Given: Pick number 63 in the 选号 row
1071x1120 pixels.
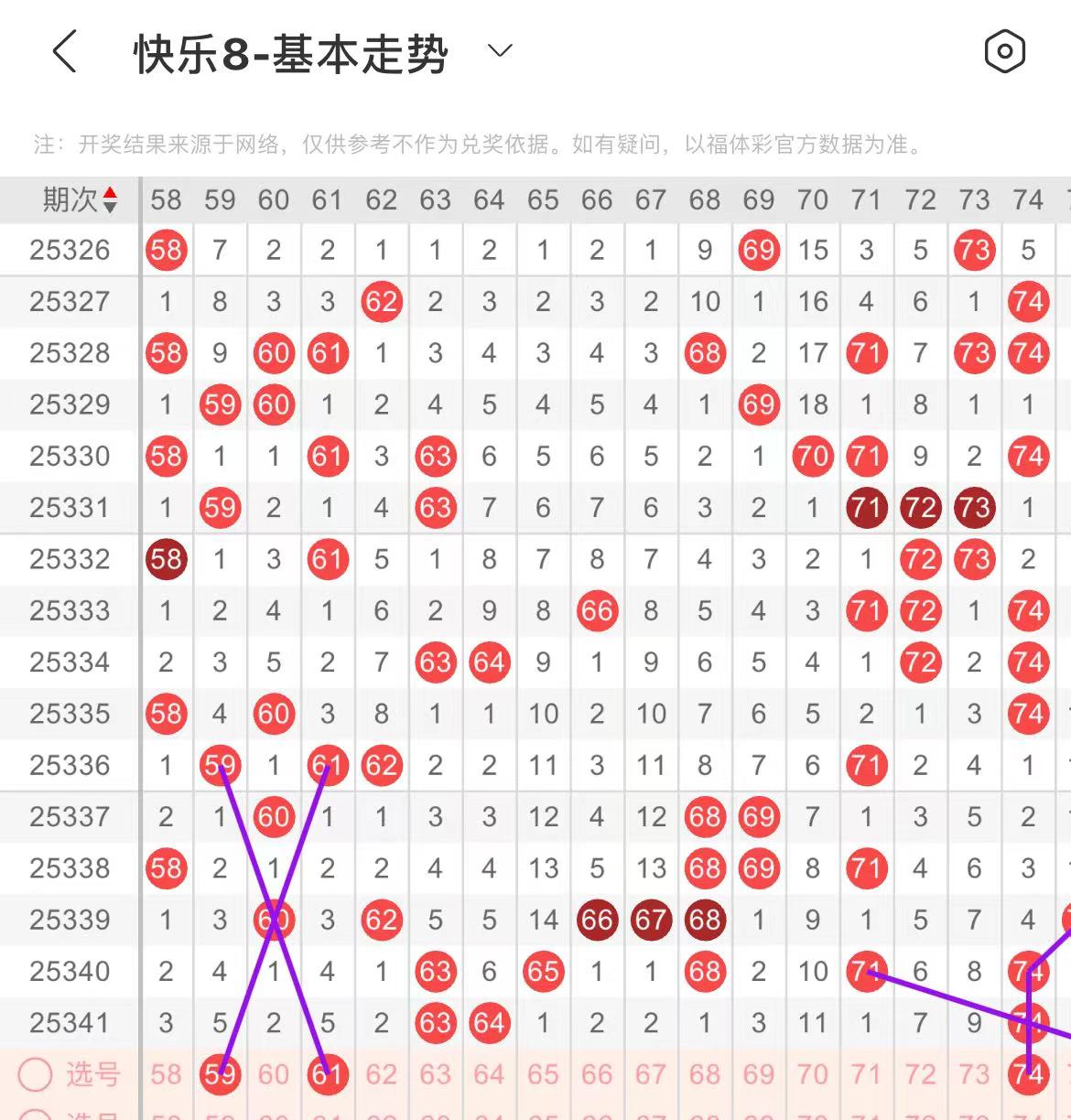Looking at the screenshot, I should (435, 1074).
